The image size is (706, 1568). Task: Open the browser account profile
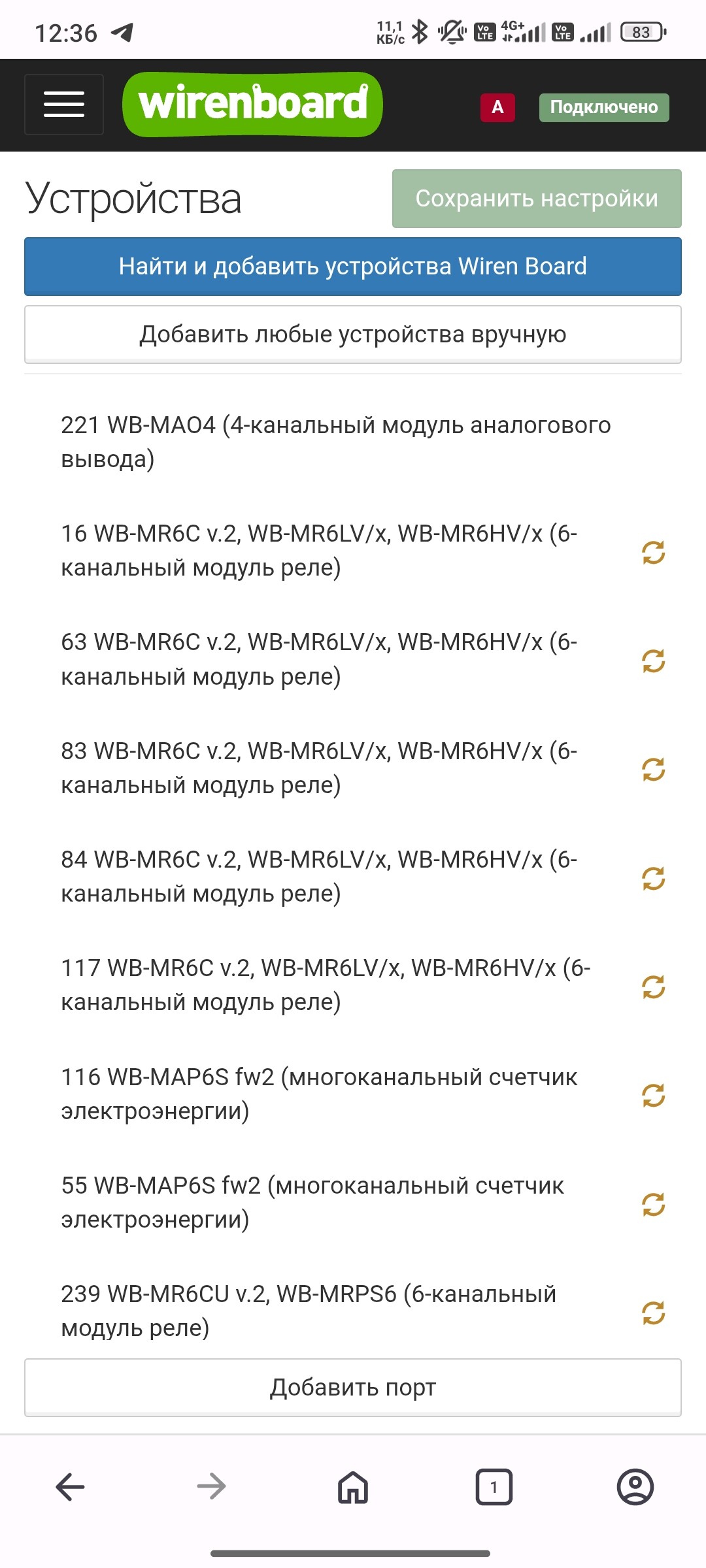coord(635,1487)
